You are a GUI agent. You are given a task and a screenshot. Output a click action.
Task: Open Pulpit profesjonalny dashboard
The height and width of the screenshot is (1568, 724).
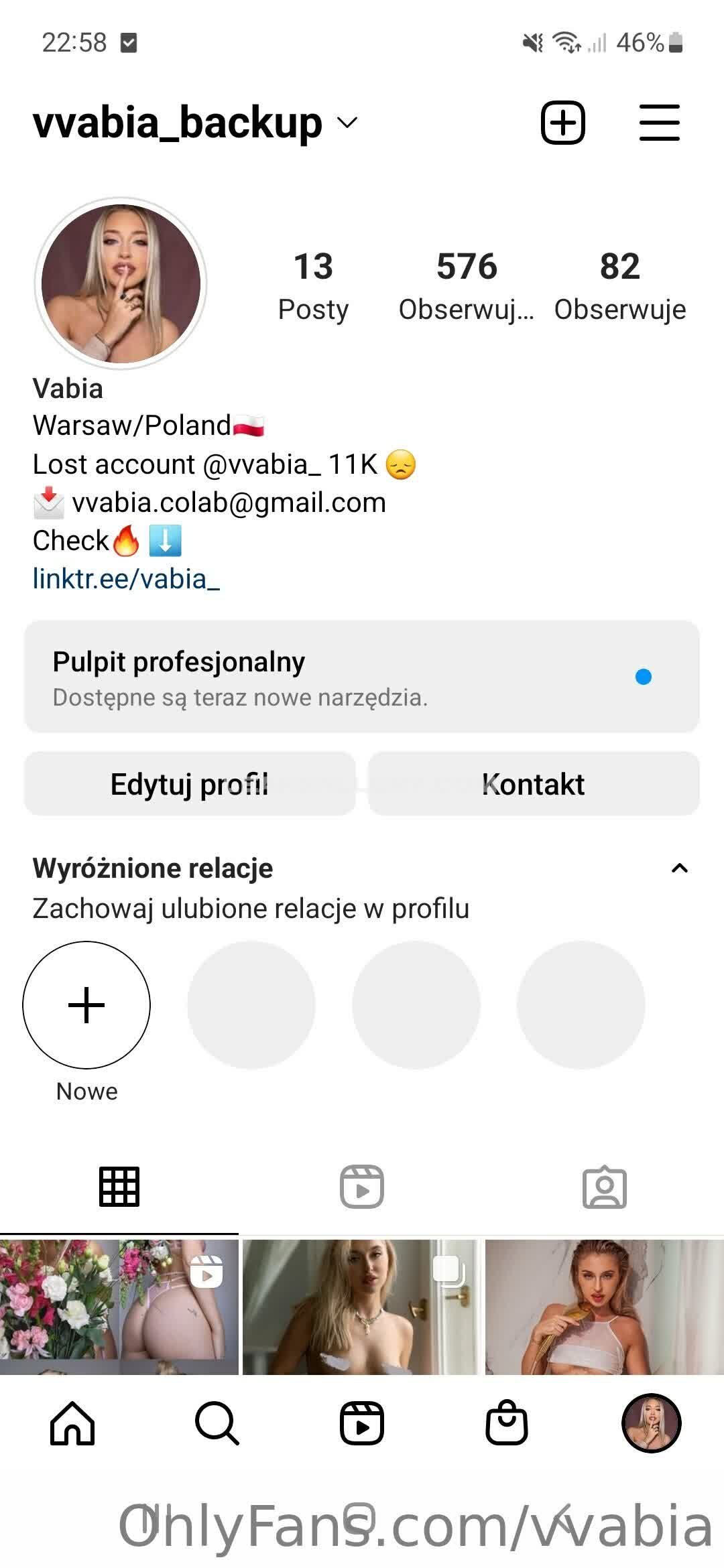pyautogui.click(x=362, y=677)
